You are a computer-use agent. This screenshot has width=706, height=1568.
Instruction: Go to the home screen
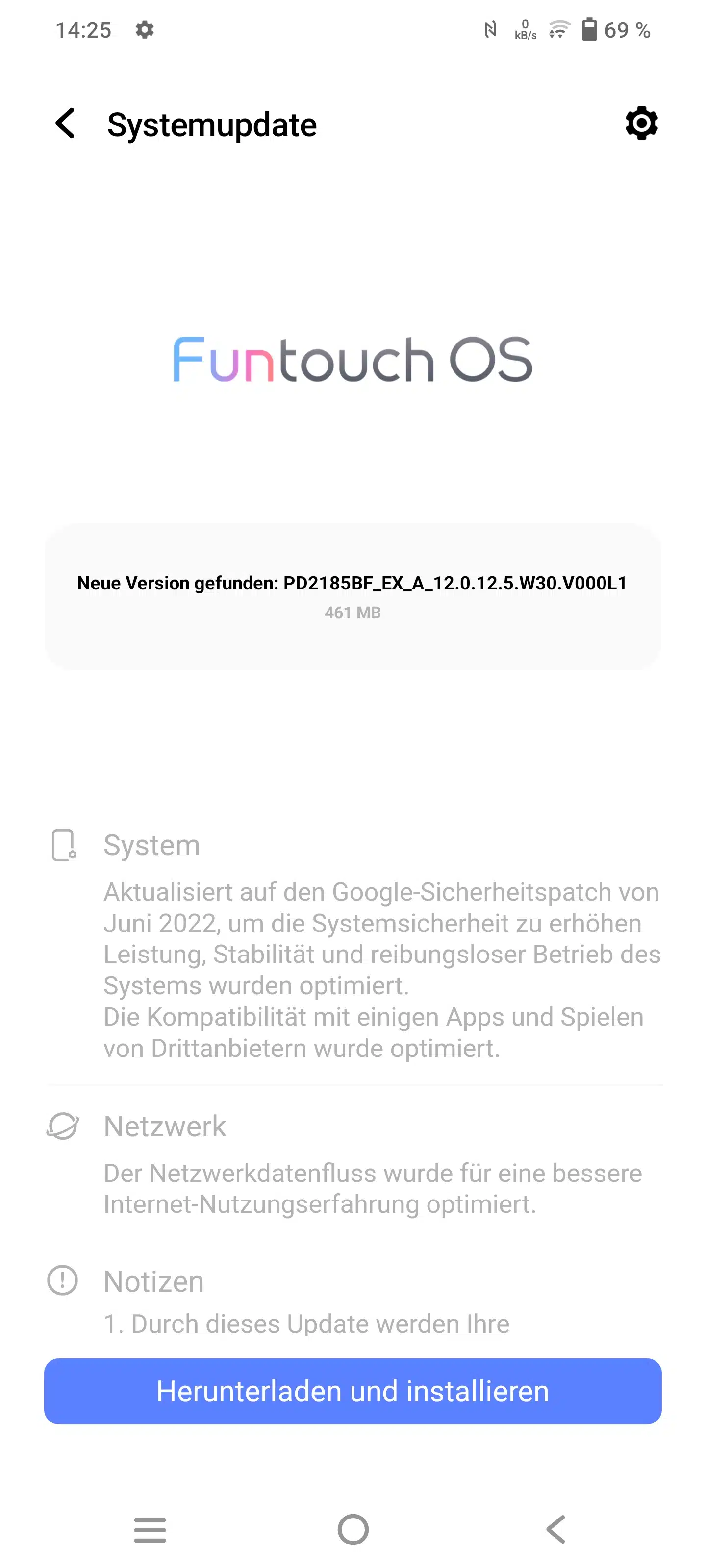[x=353, y=1530]
